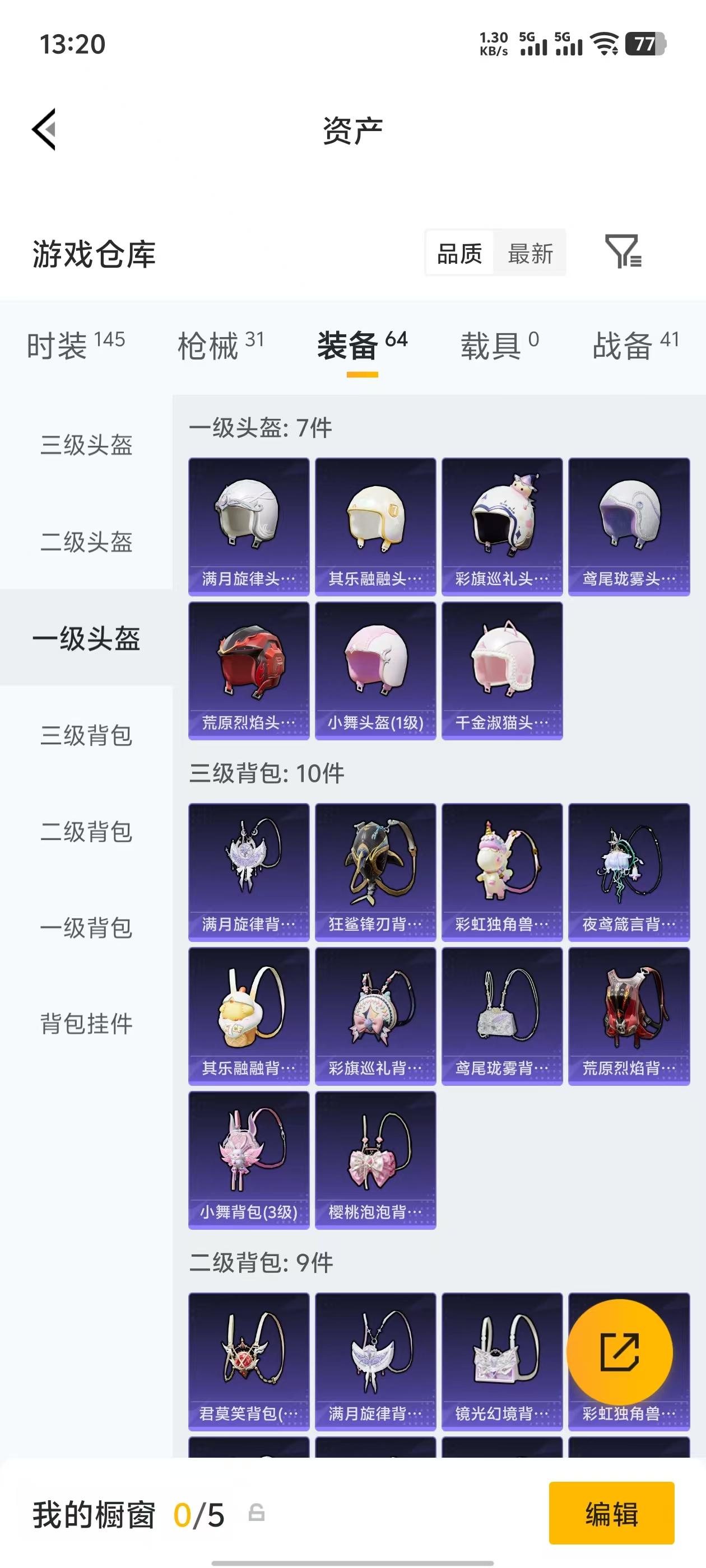706x1568 pixels.
Task: Tap the 编辑 button
Action: [611, 1513]
